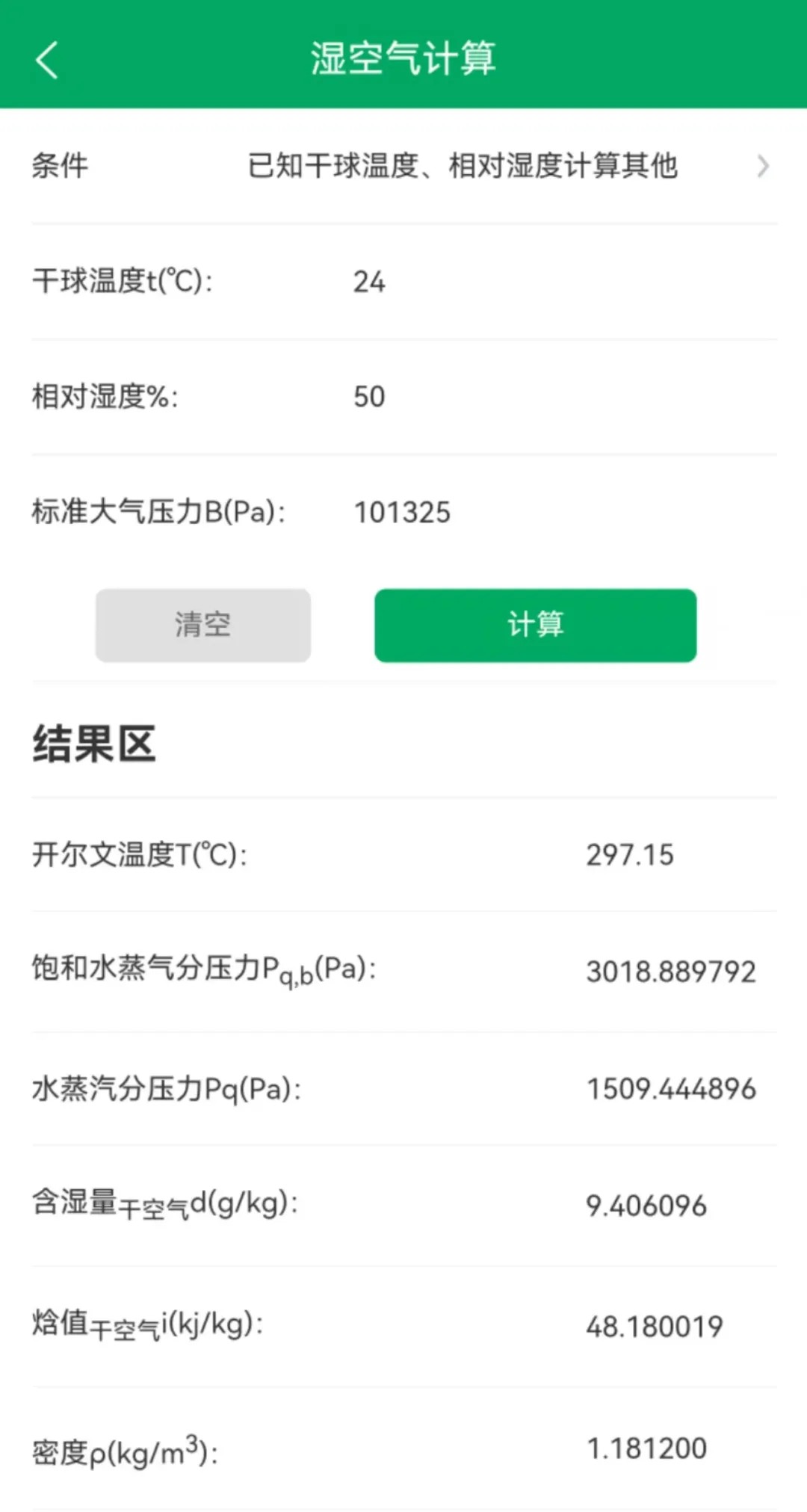
Task: Edit the 干球温度 input field
Action: point(553,282)
